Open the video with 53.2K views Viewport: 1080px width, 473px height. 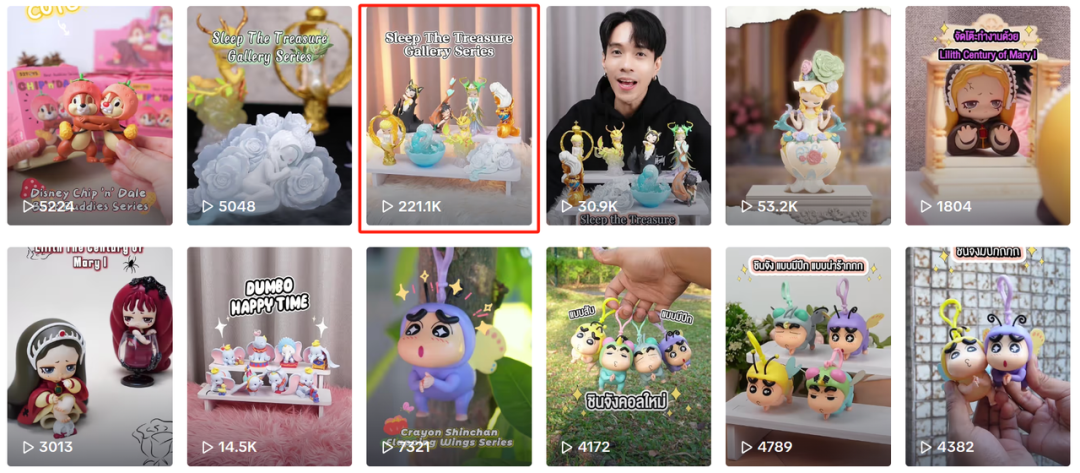point(808,115)
